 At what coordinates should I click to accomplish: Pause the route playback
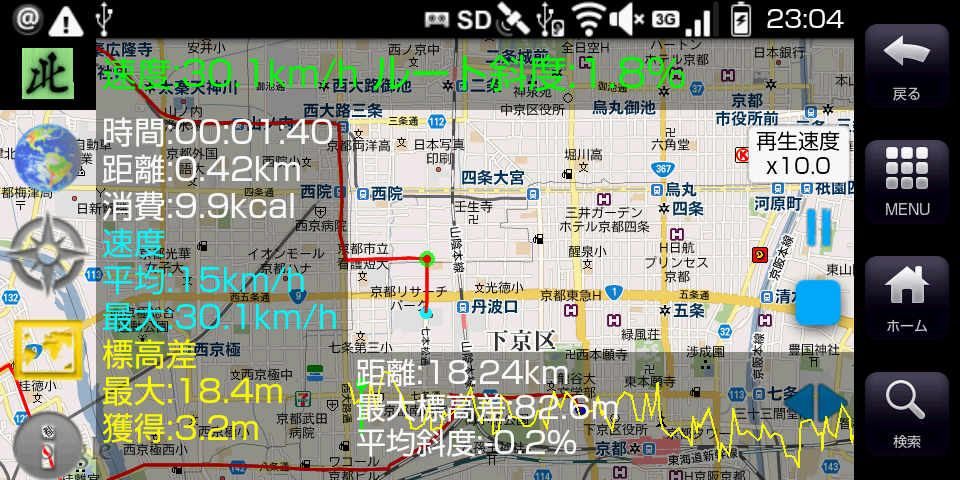point(817,228)
